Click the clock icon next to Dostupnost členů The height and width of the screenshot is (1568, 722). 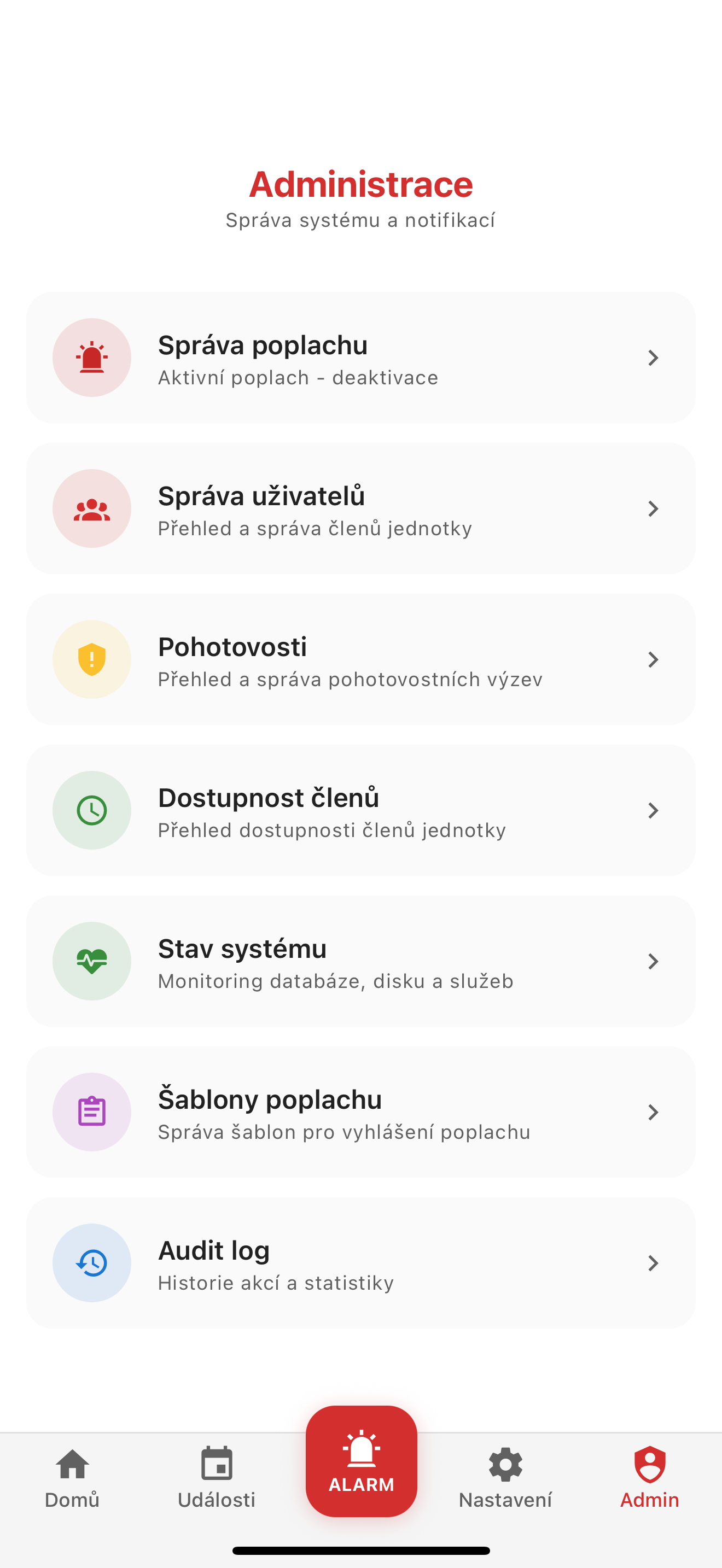[x=91, y=810]
